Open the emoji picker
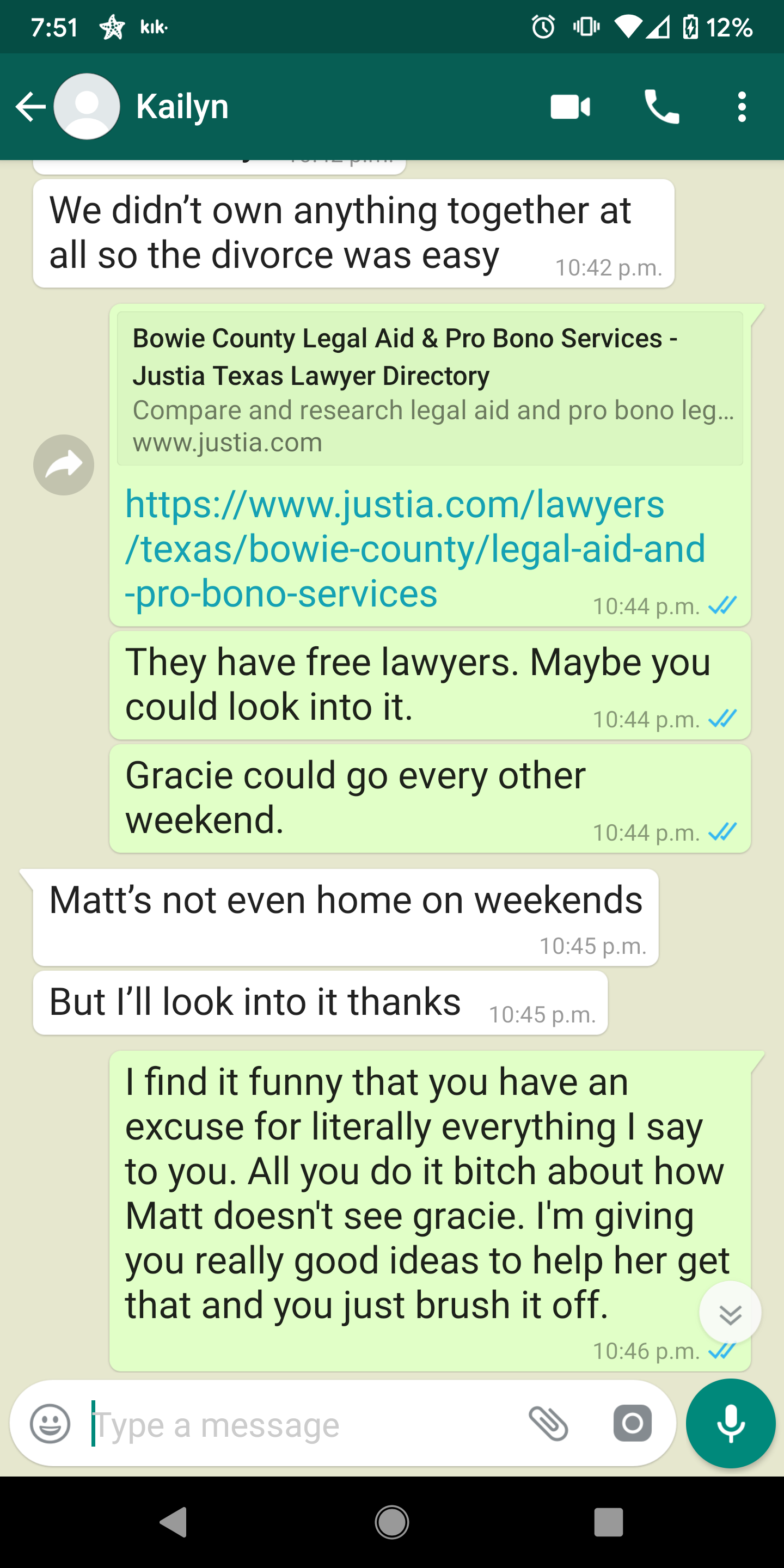This screenshot has height=1568, width=784. 51,1424
